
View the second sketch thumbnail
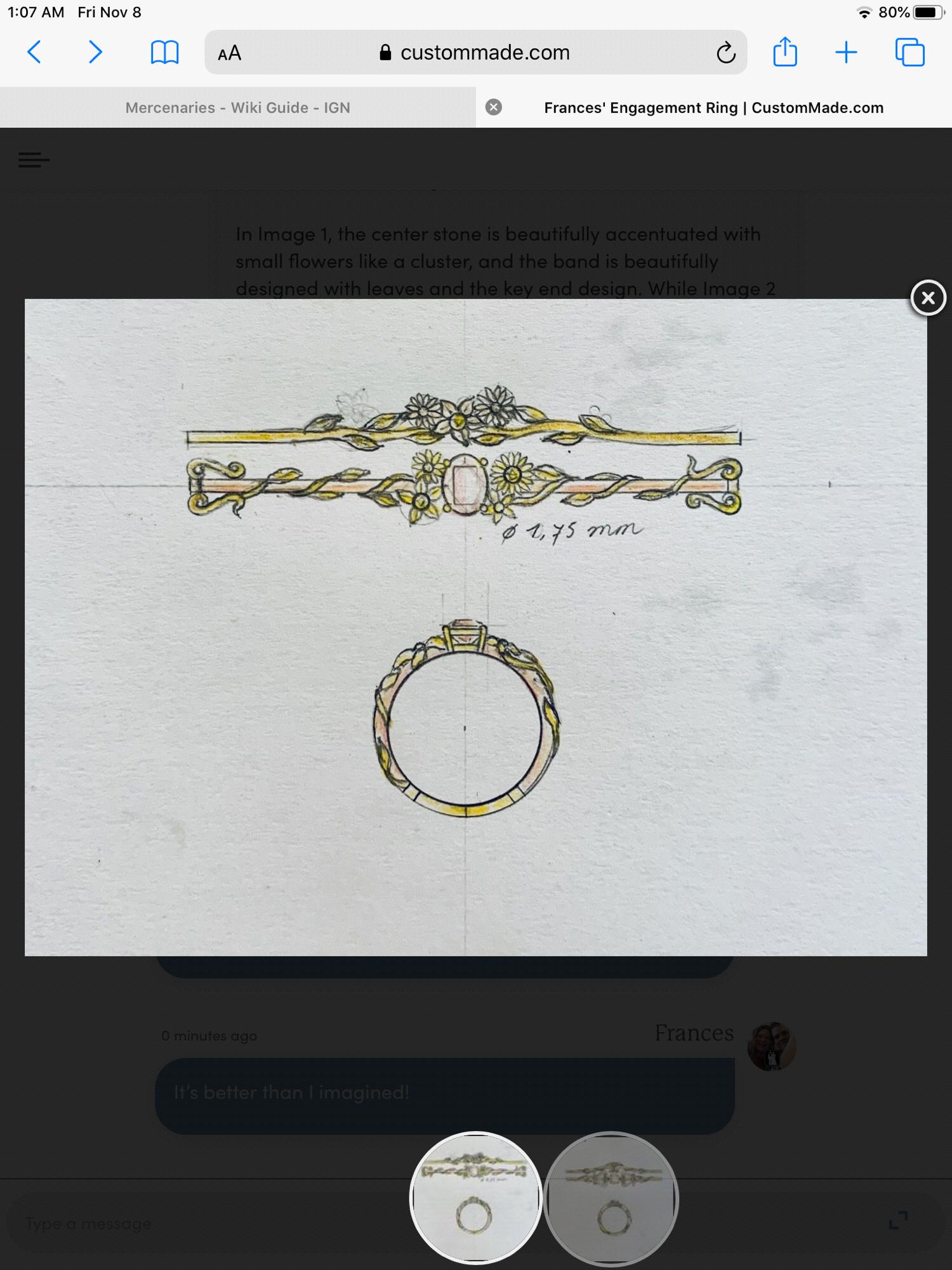click(612, 1198)
